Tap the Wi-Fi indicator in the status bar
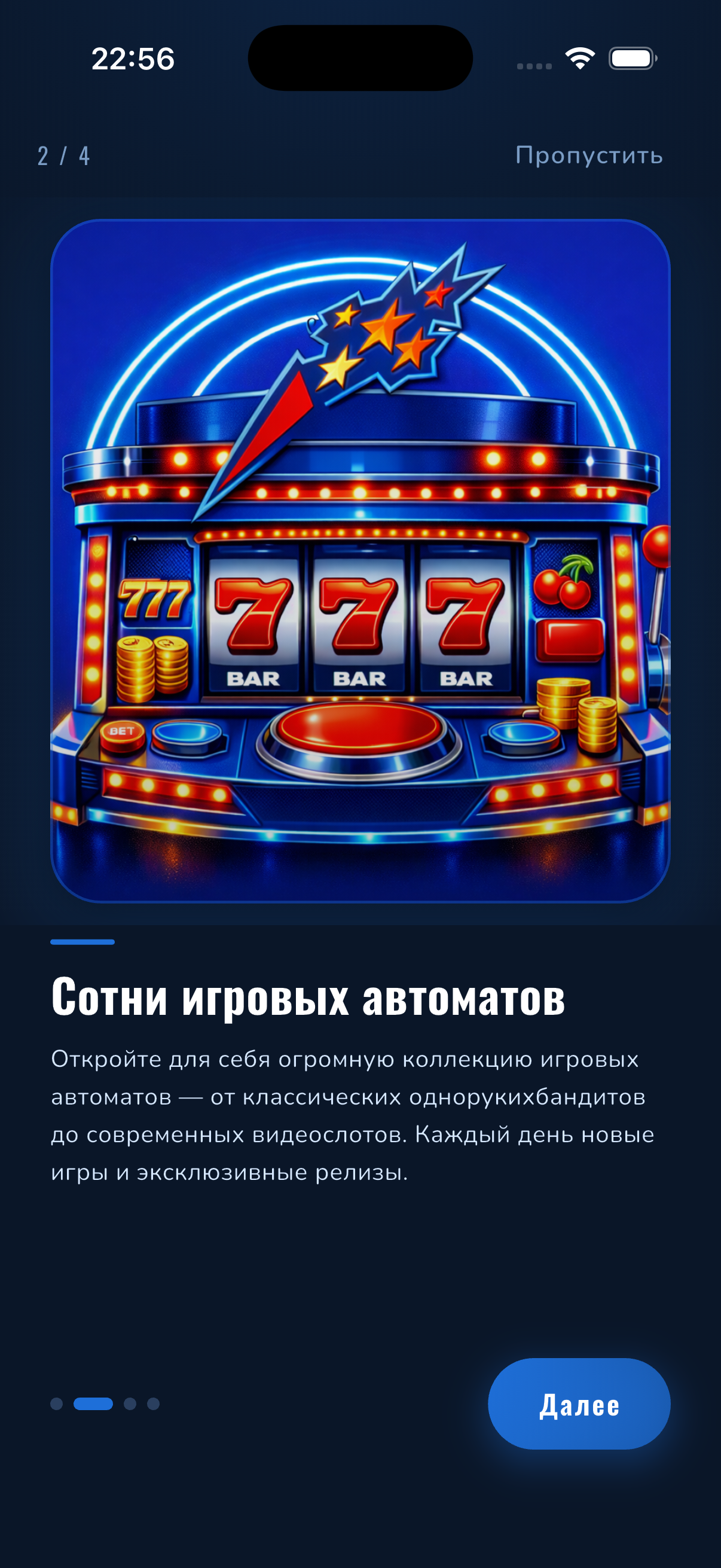Screen dimensions: 721x1568 pyautogui.click(x=579, y=58)
